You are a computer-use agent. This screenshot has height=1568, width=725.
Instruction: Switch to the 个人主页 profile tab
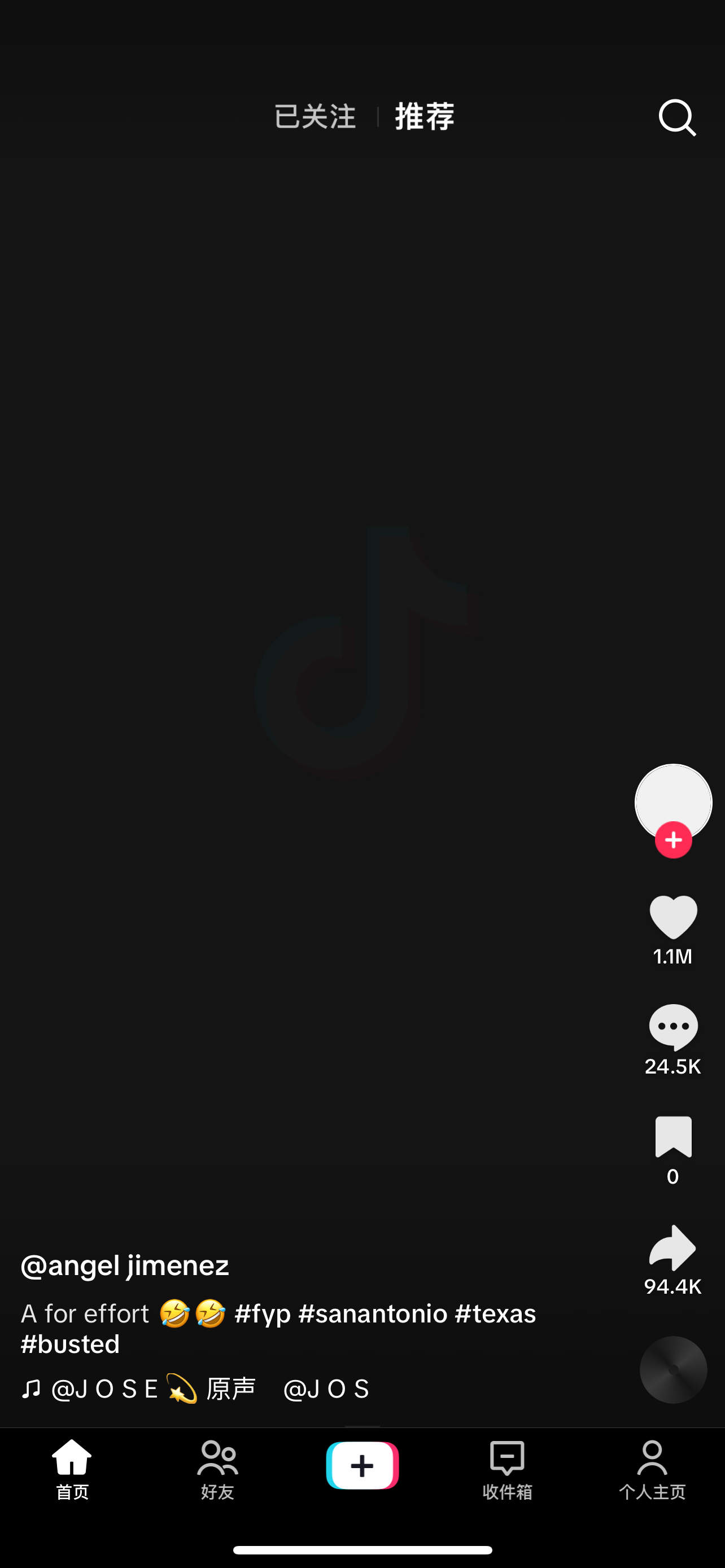point(652,1468)
